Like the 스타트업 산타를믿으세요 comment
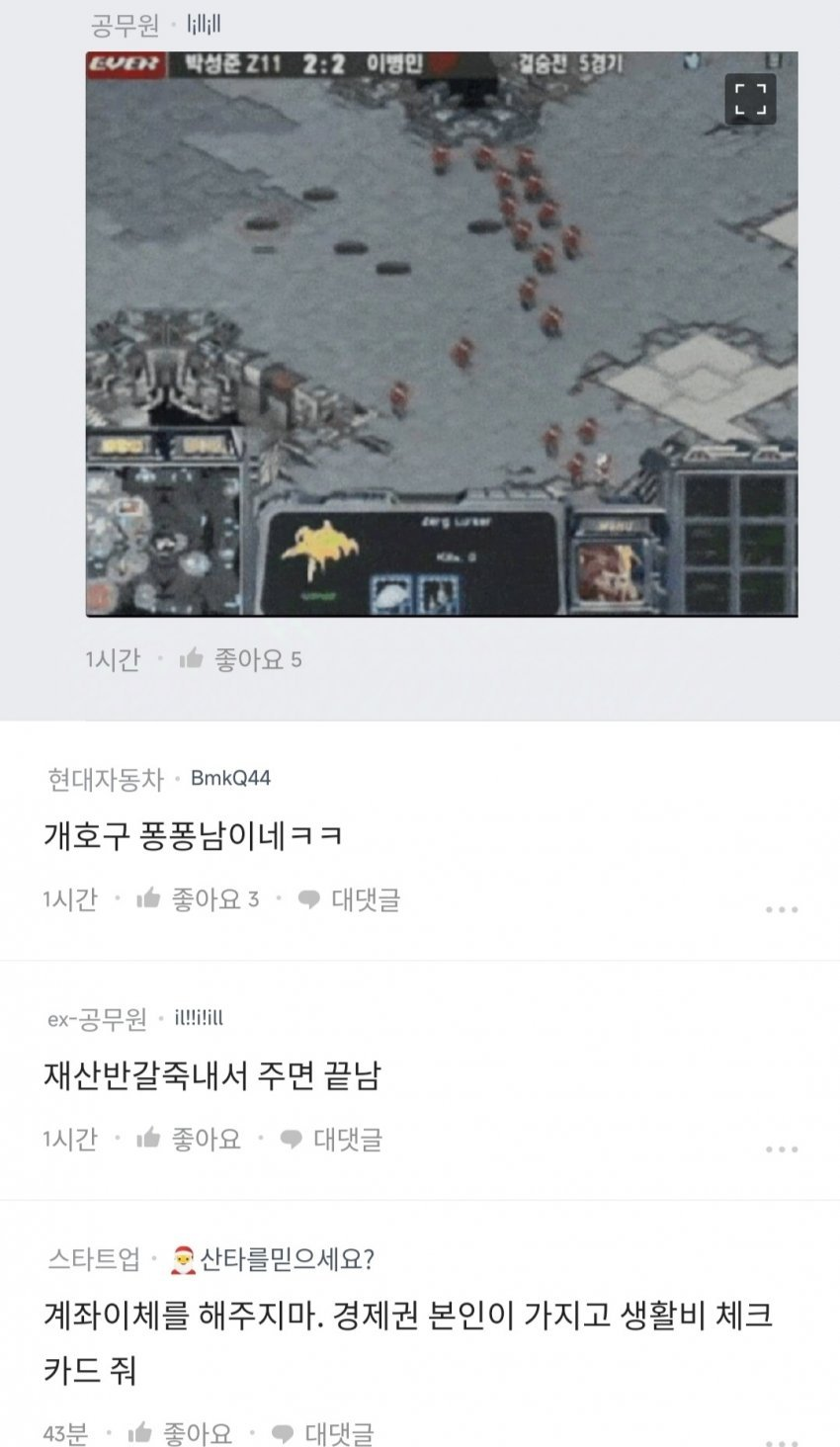Screen dimensions: 840x1447 tap(181, 1432)
